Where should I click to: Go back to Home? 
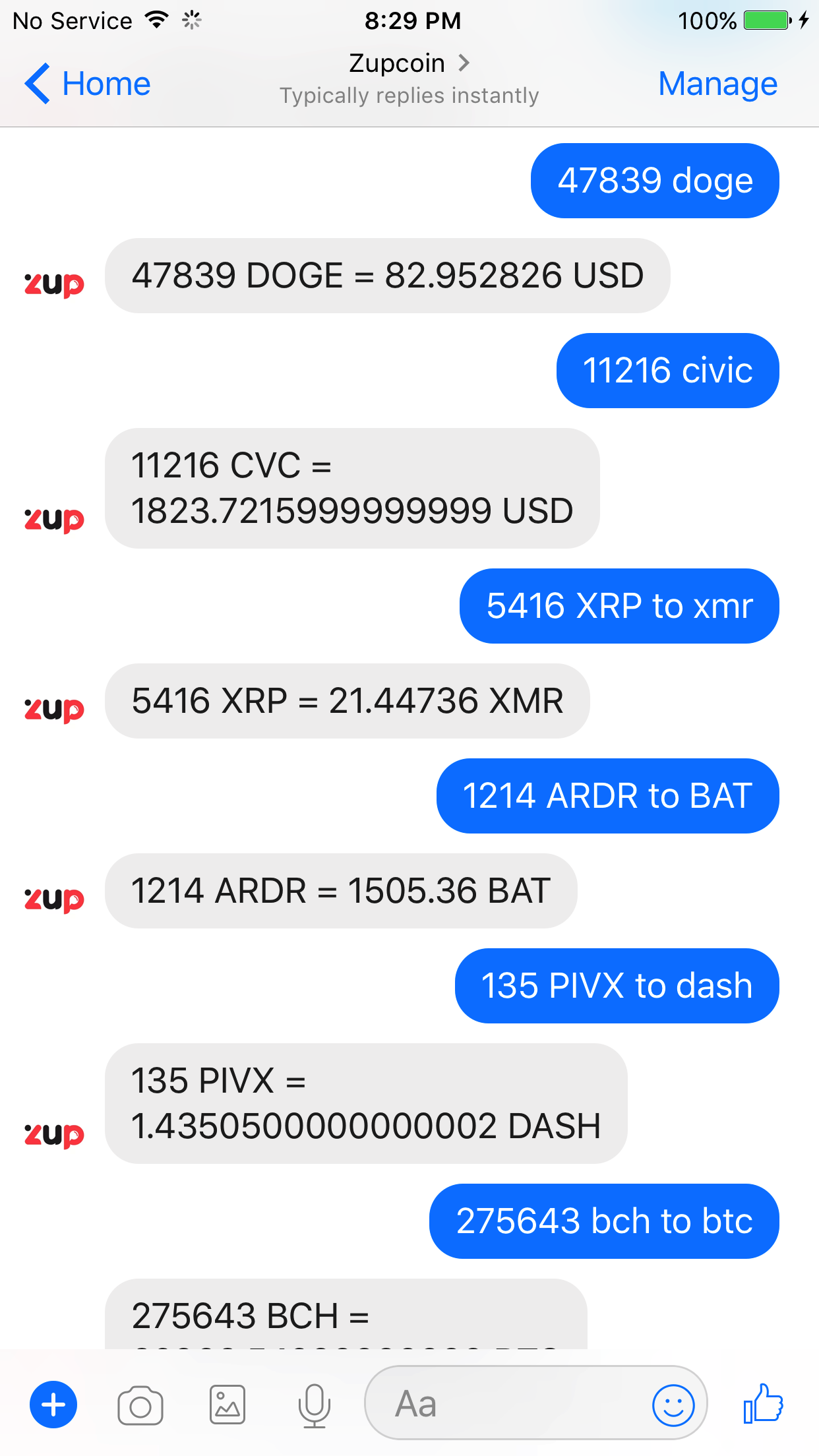coord(88,84)
